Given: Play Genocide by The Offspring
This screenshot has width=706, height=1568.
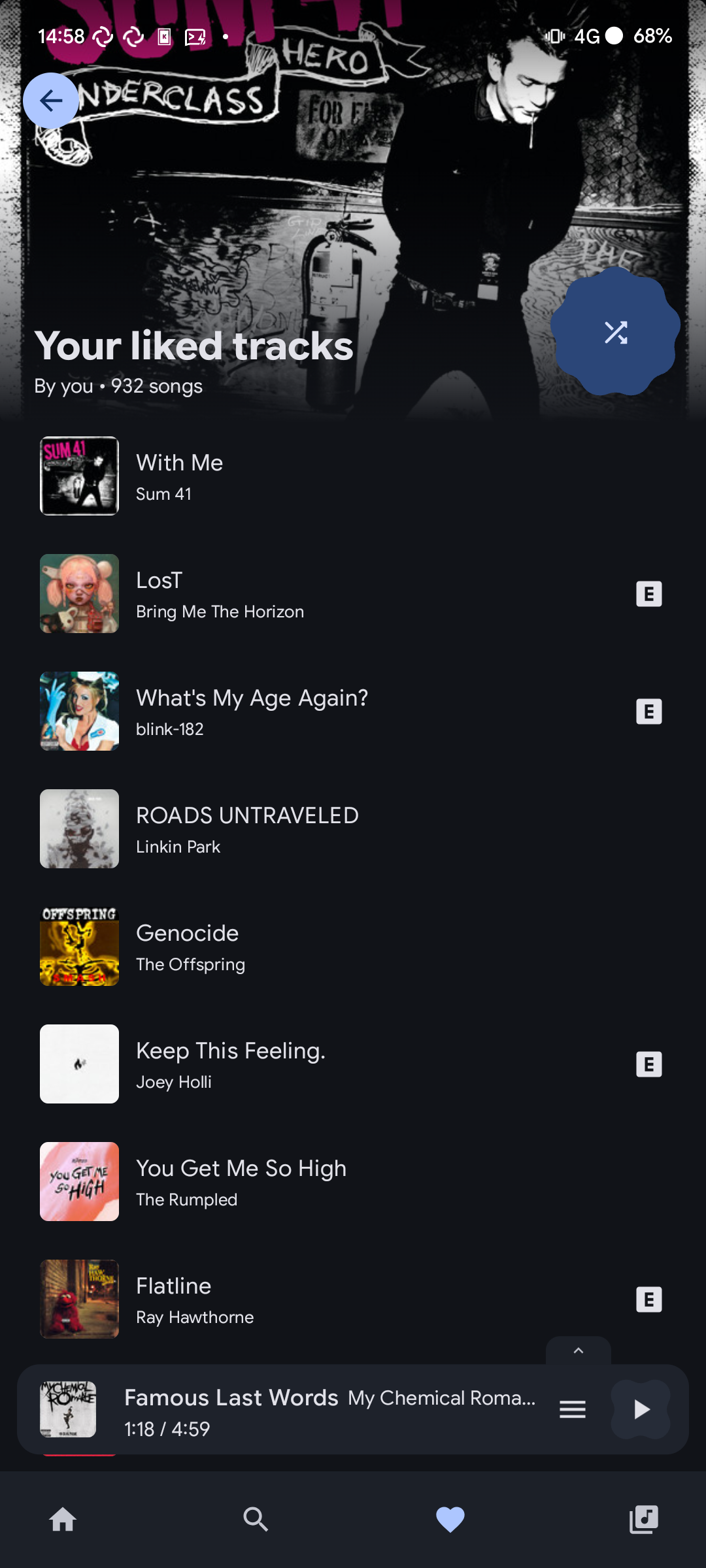Looking at the screenshot, I should pos(353,947).
